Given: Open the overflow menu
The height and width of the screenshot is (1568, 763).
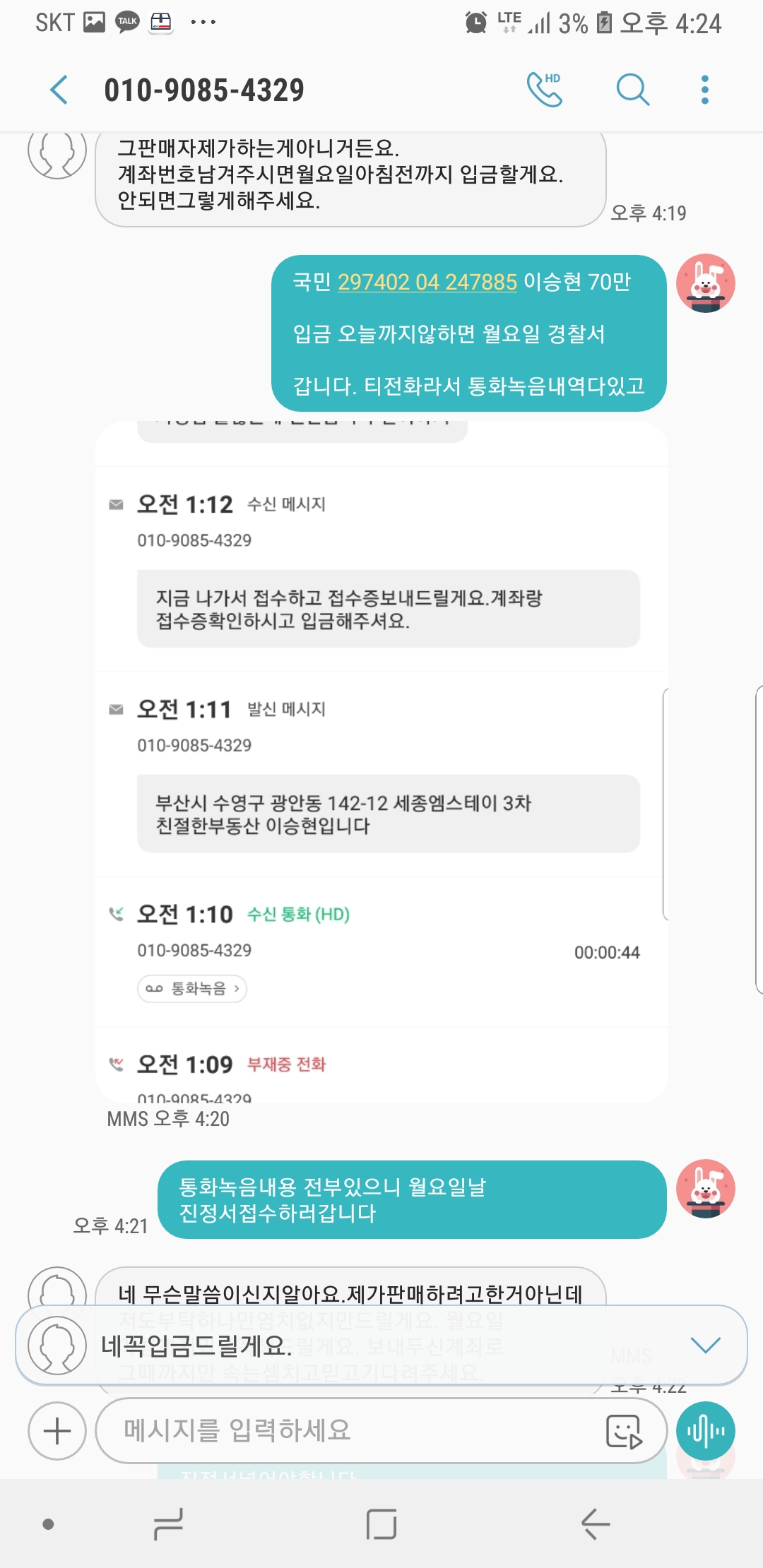Looking at the screenshot, I should point(704,90).
